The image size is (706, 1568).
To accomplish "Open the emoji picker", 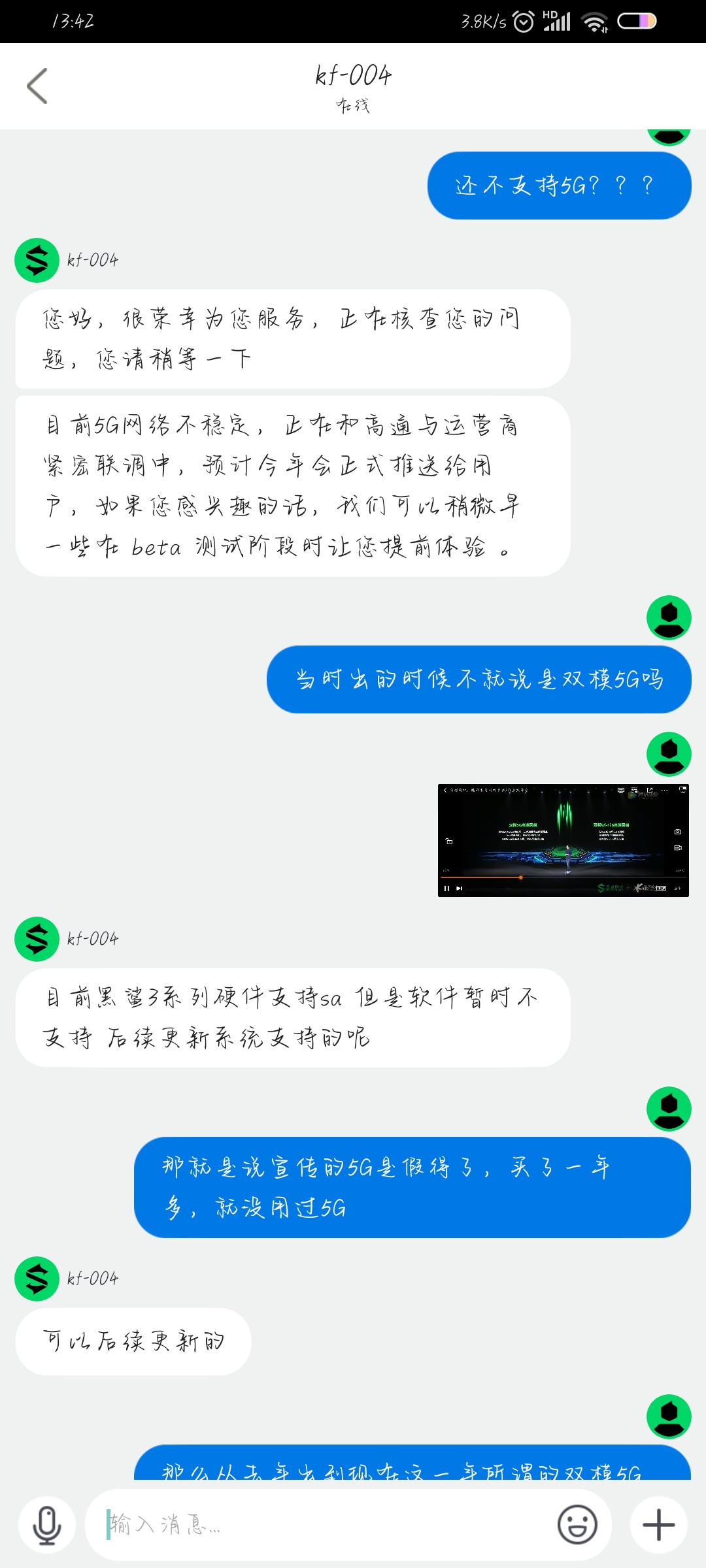I will point(577,1525).
